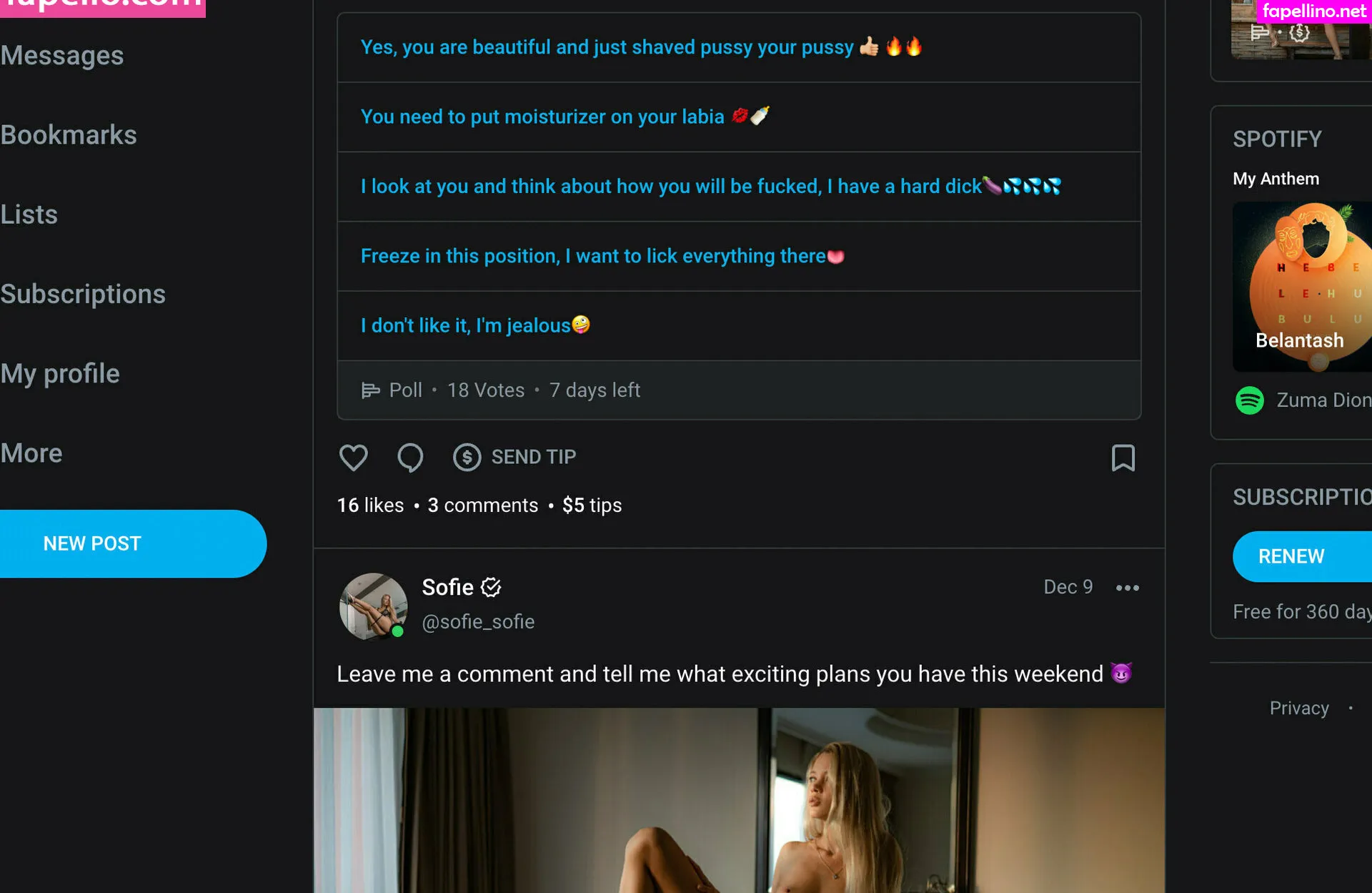The width and height of the screenshot is (1372, 893).
Task: Open Lists from the sidebar
Action: (29, 214)
